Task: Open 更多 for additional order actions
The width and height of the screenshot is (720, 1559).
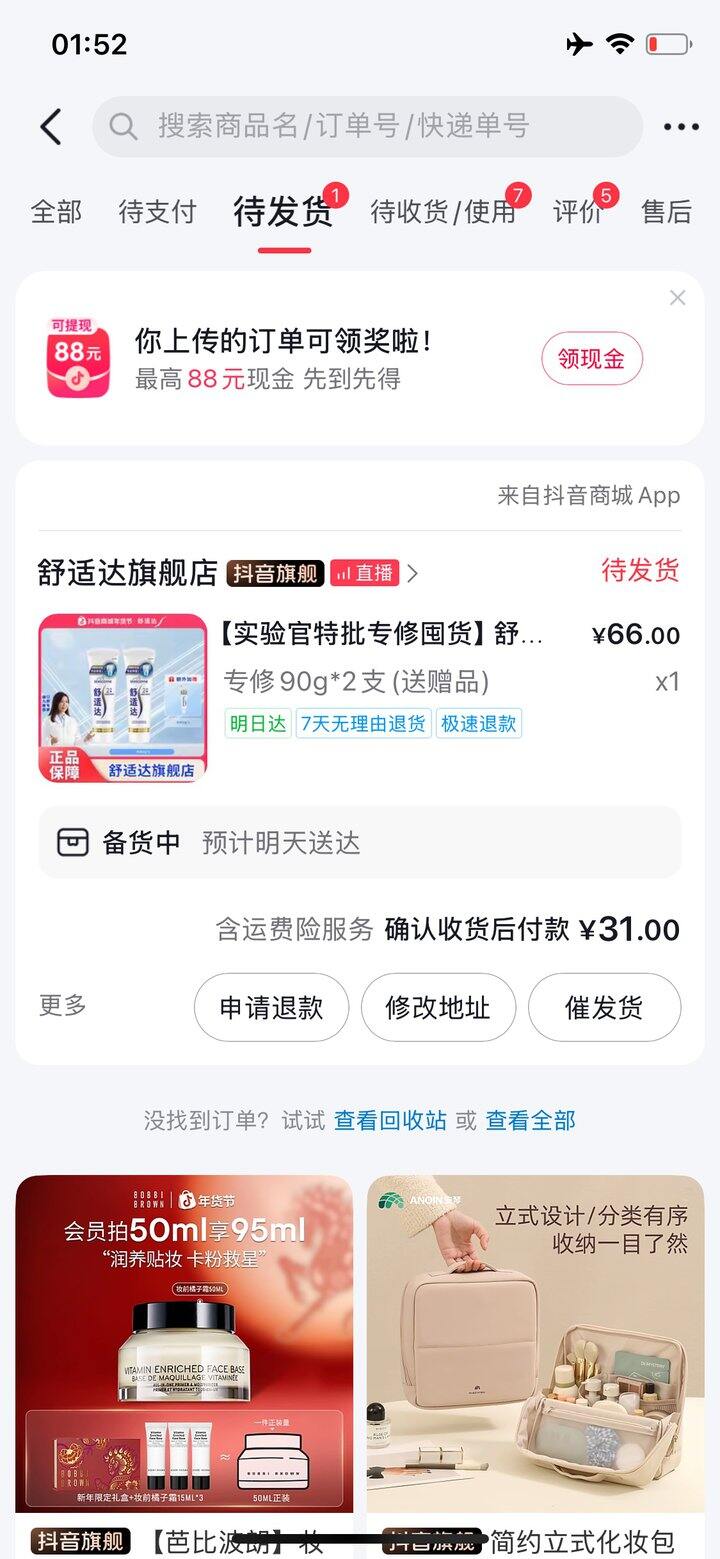Action: tap(62, 1008)
